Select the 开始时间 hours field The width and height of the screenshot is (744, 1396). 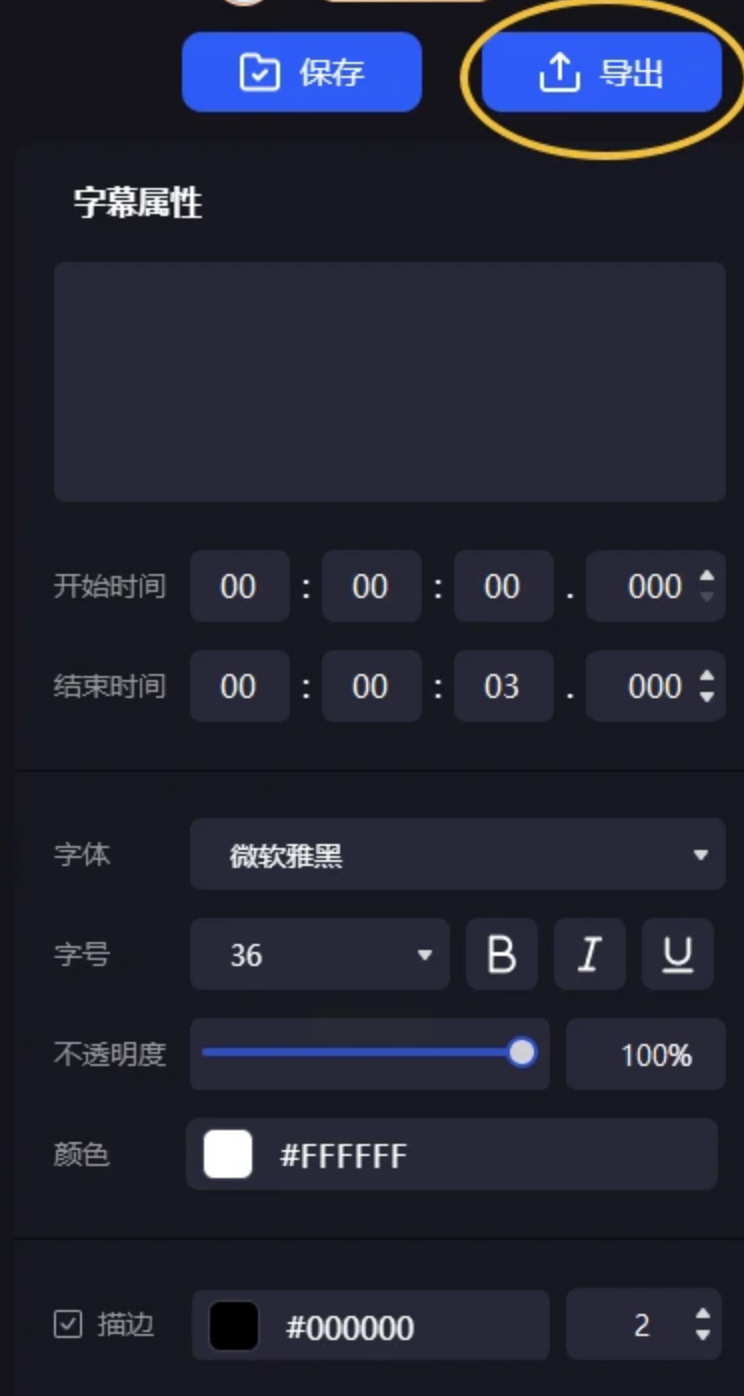(x=239, y=586)
